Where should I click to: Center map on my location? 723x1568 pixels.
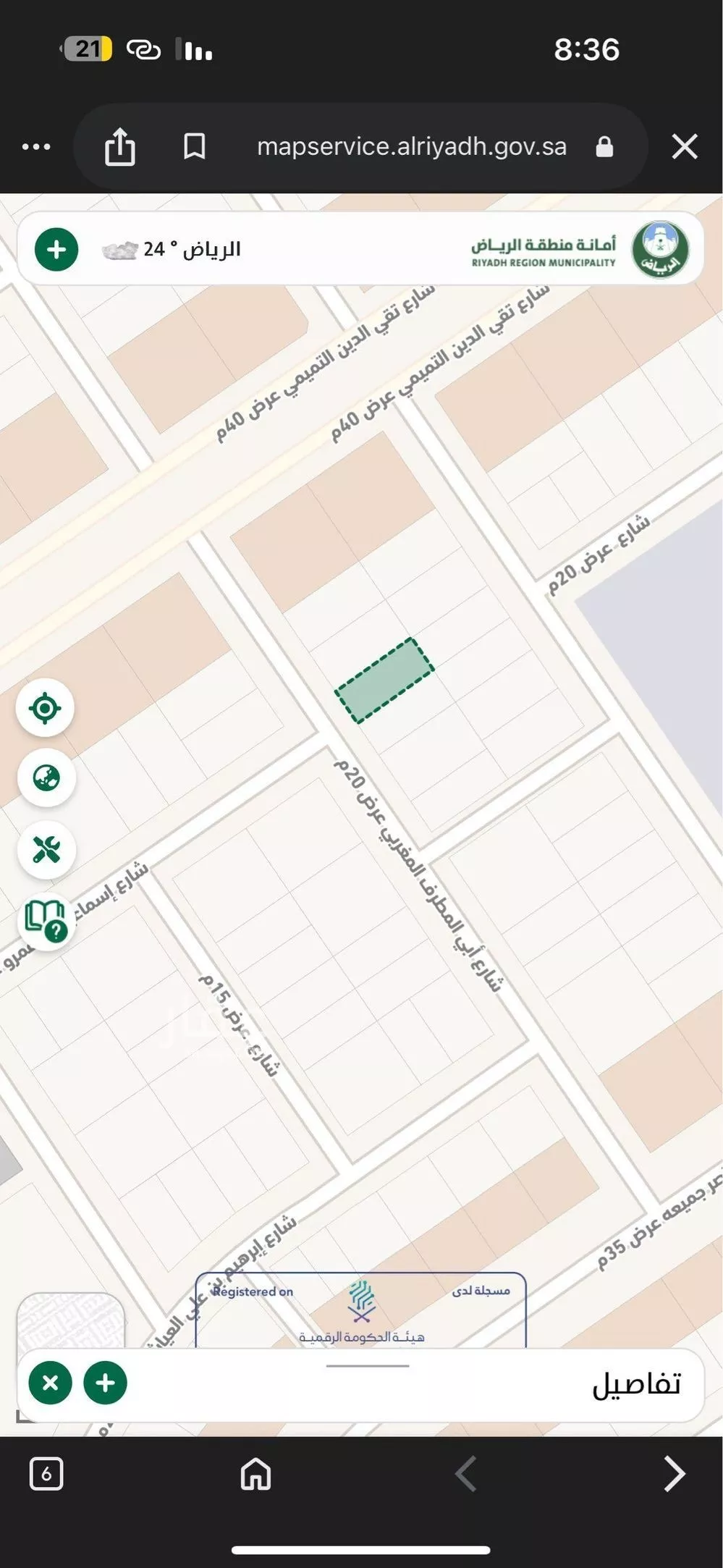tap(45, 708)
